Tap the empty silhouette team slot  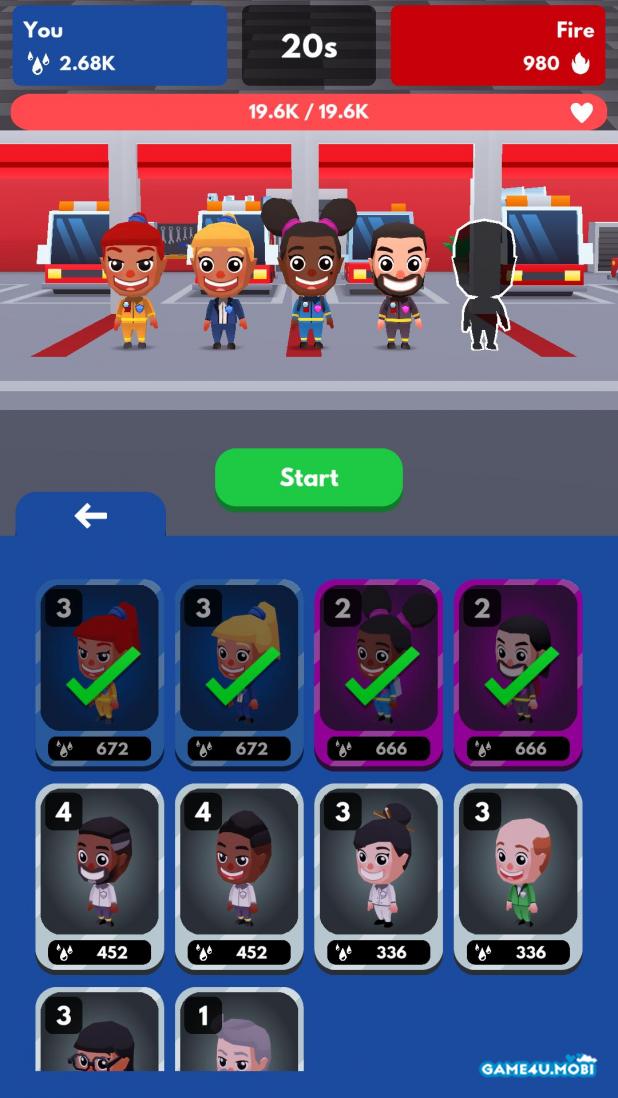point(484,286)
